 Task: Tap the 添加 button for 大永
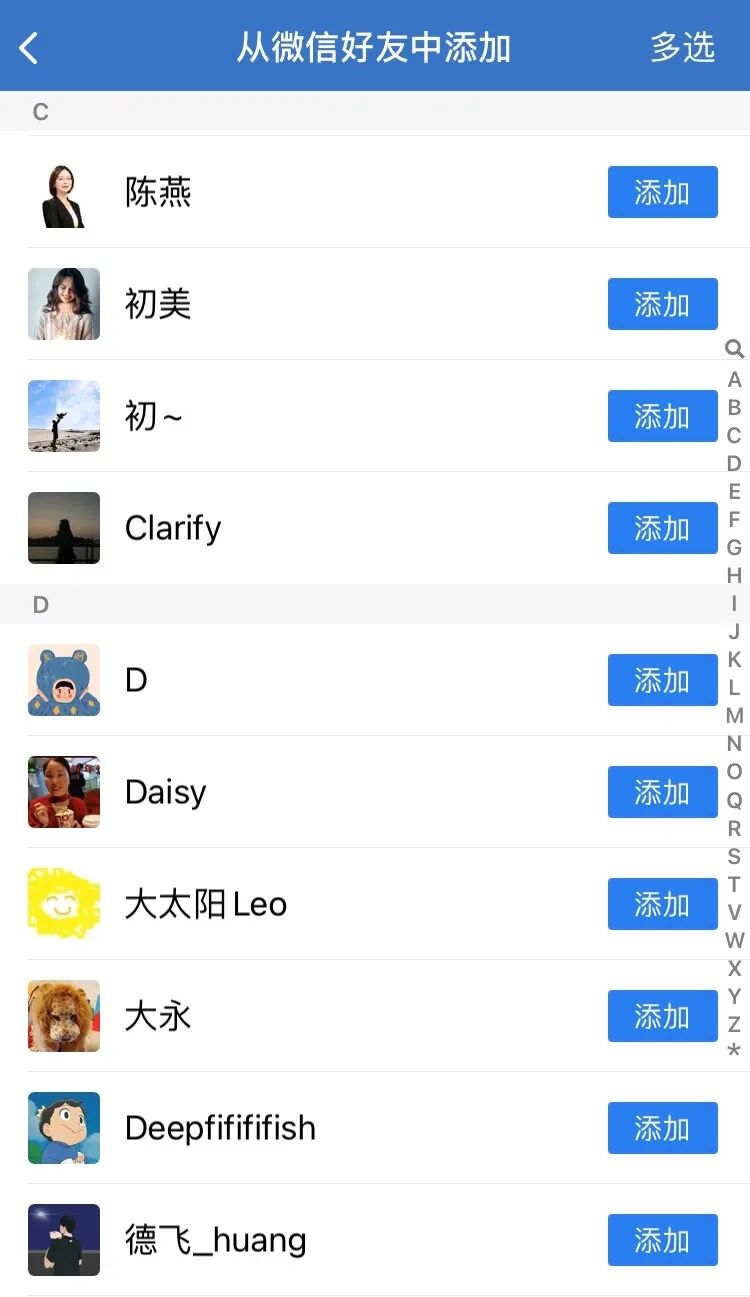[662, 1016]
